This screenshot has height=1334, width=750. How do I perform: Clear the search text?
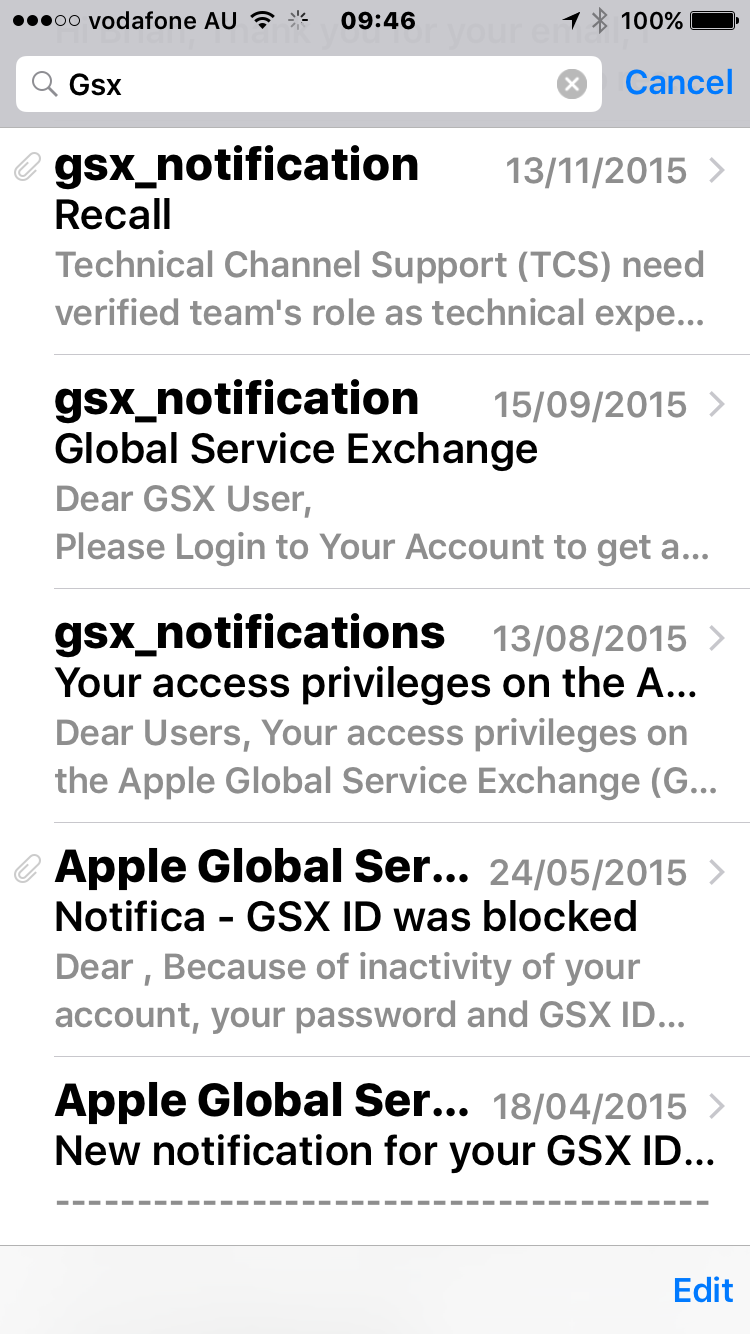tap(571, 84)
